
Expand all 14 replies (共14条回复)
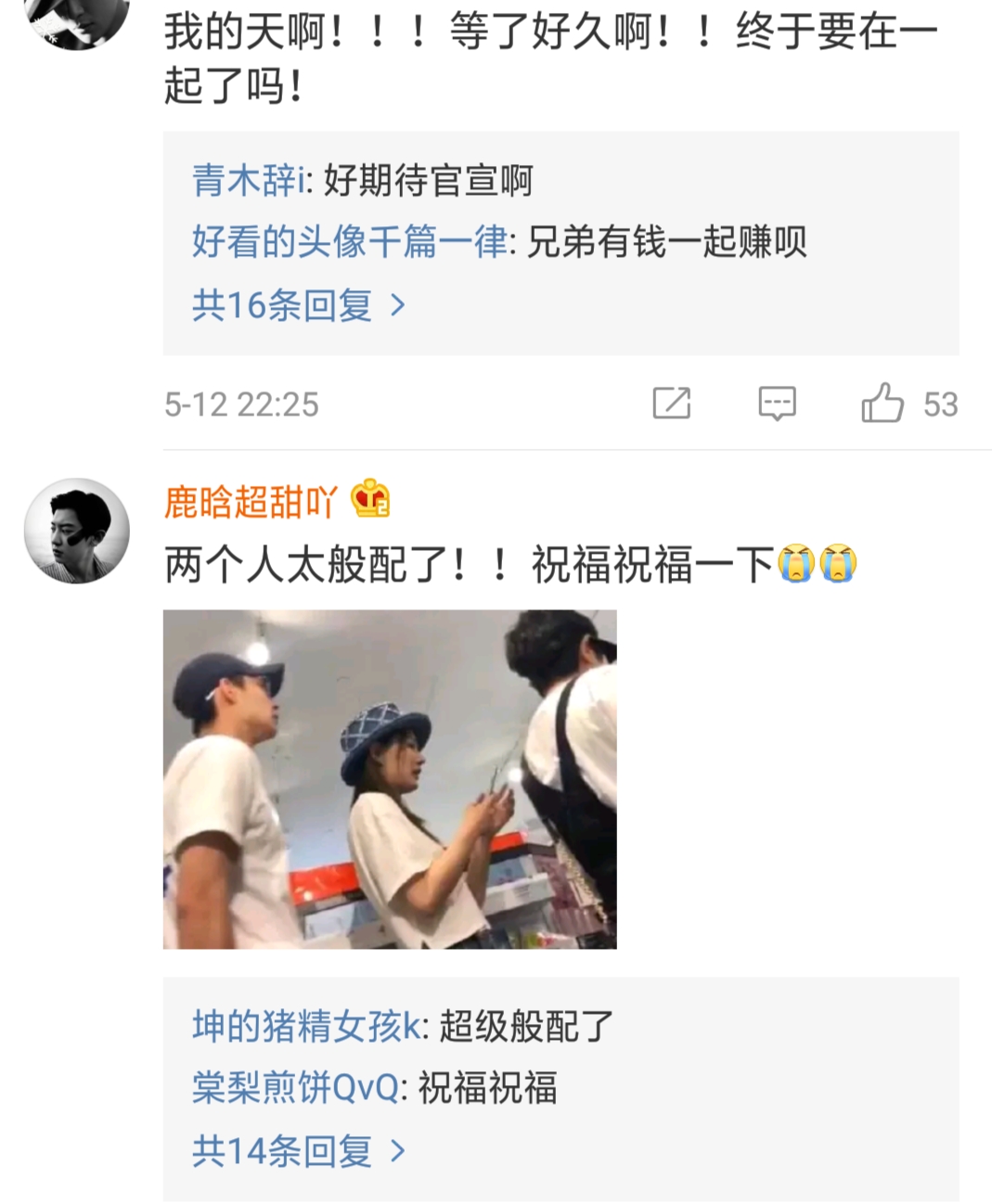coord(298,1151)
